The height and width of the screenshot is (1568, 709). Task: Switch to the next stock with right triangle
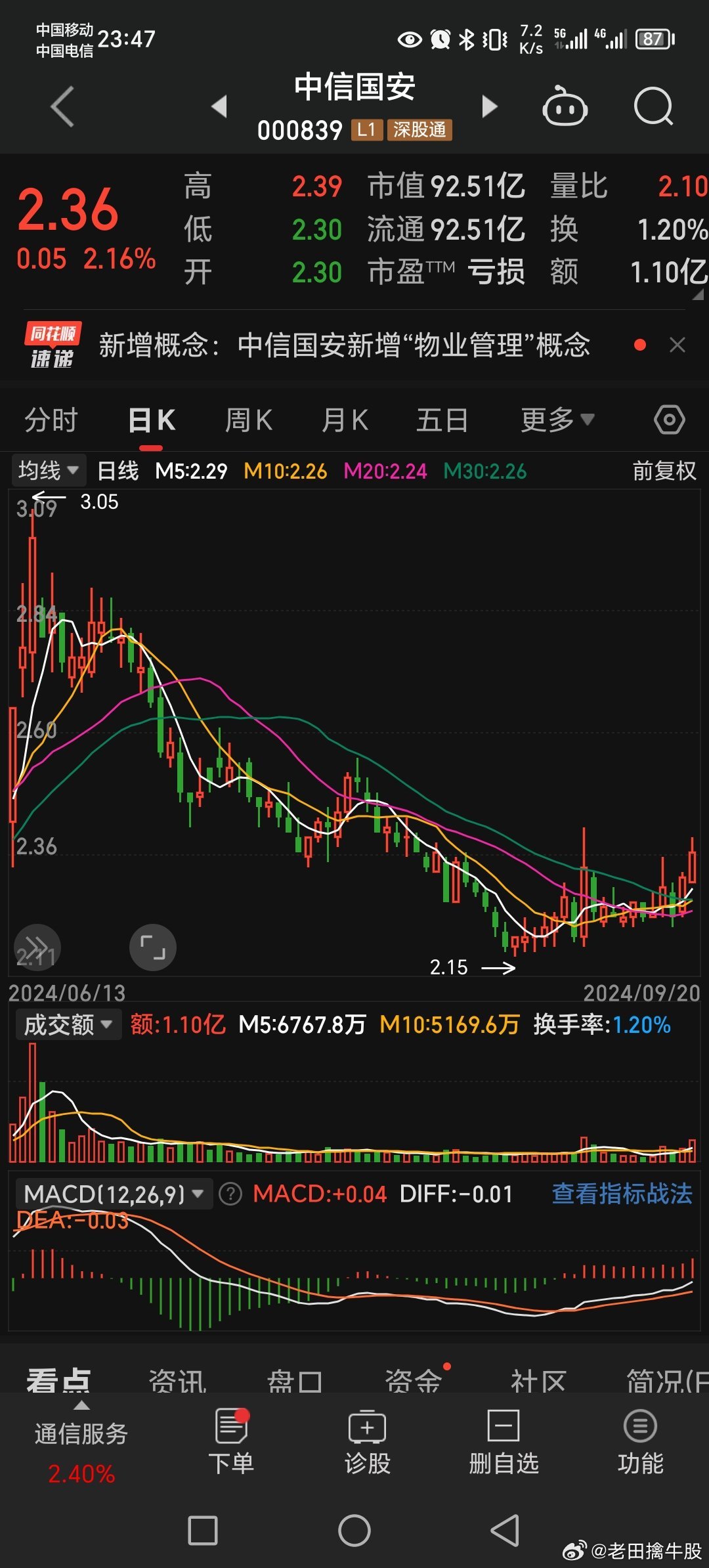490,106
